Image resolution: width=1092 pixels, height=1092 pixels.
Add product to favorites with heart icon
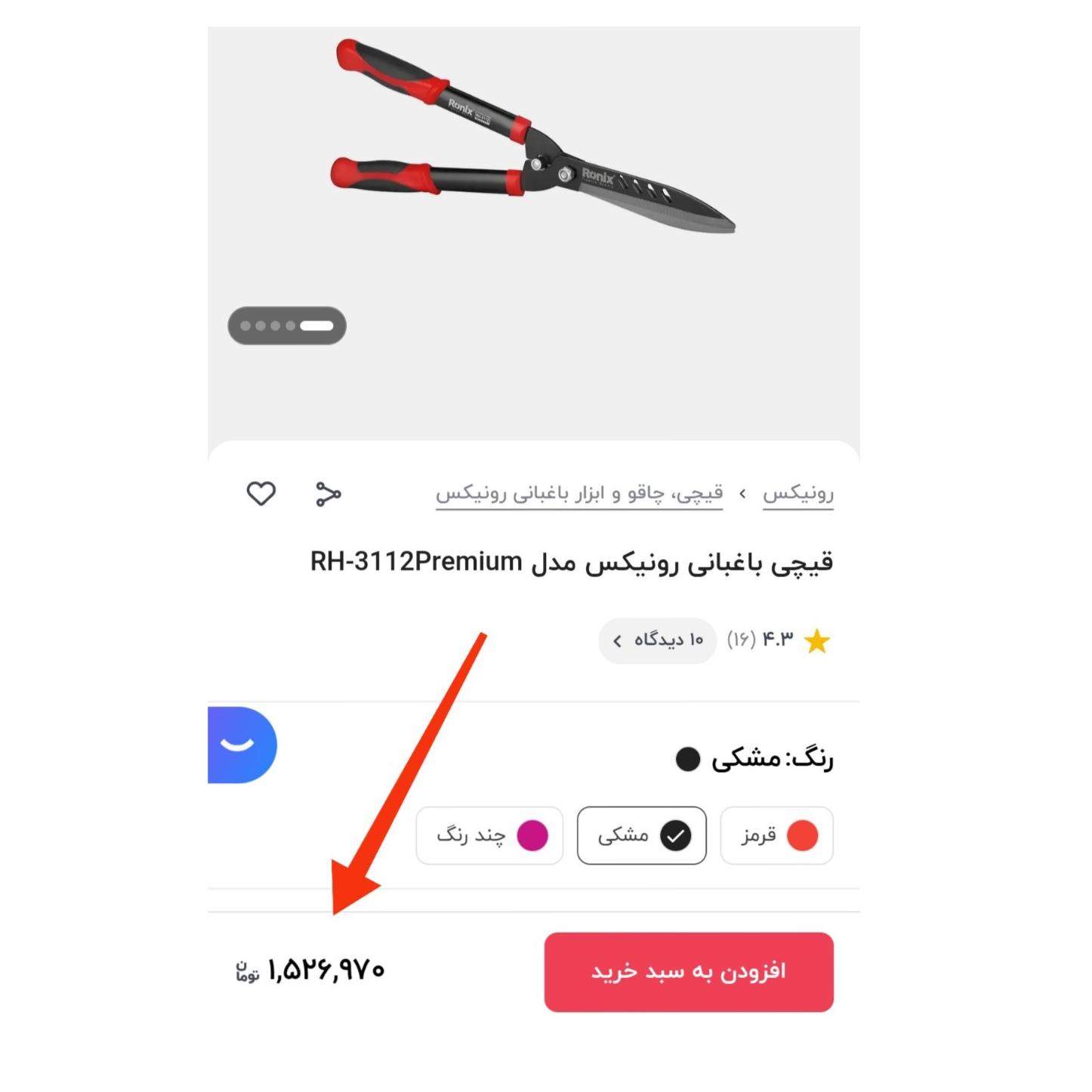261,494
